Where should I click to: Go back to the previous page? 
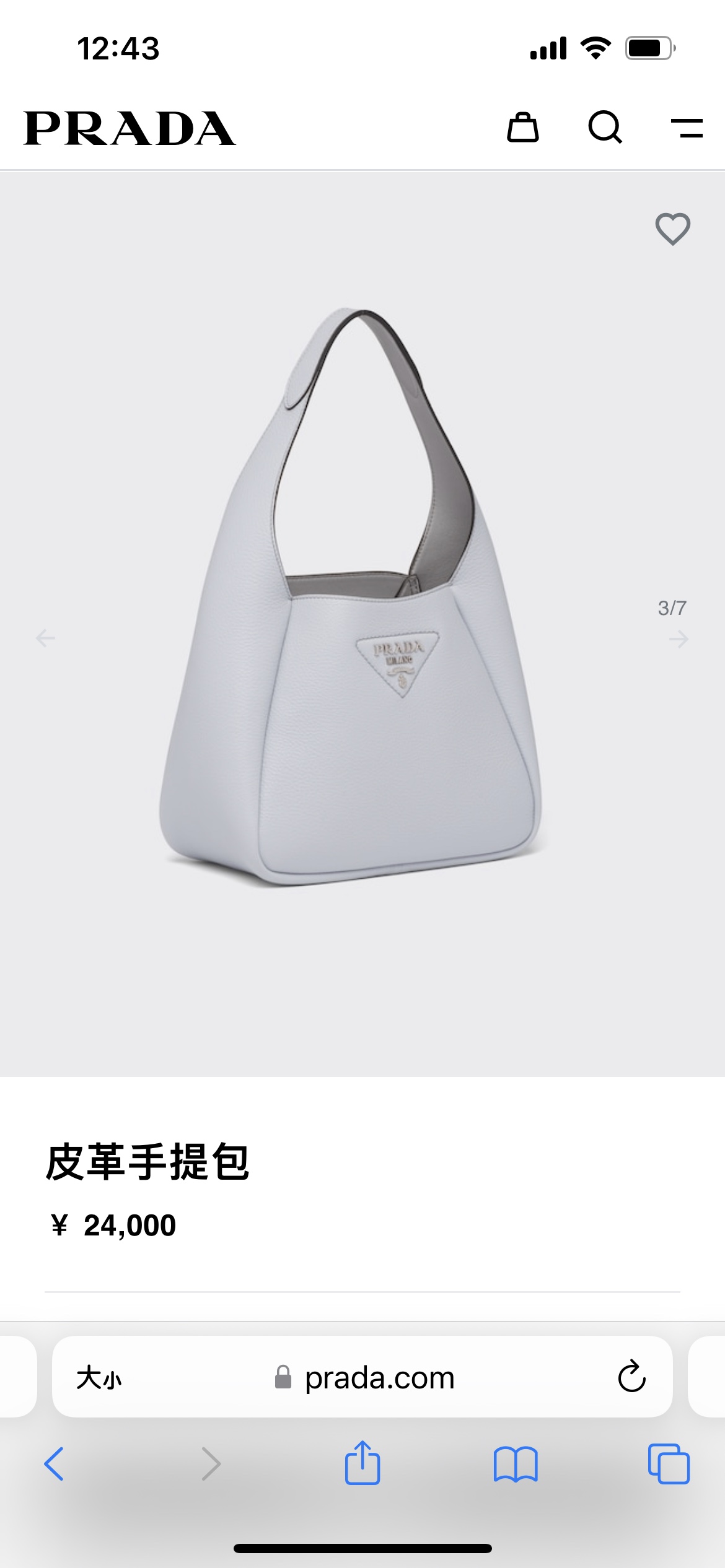(x=54, y=1464)
